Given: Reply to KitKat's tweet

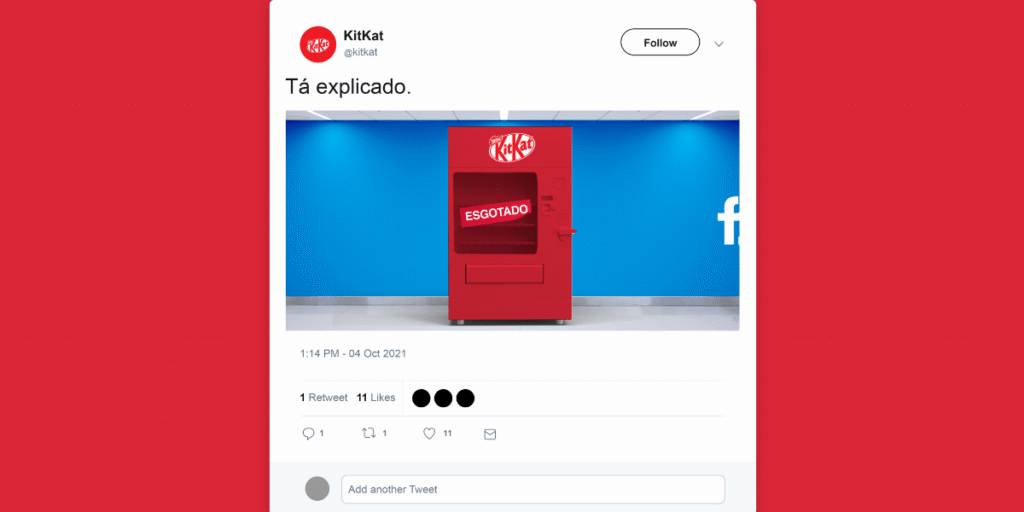Looking at the screenshot, I should (x=308, y=434).
